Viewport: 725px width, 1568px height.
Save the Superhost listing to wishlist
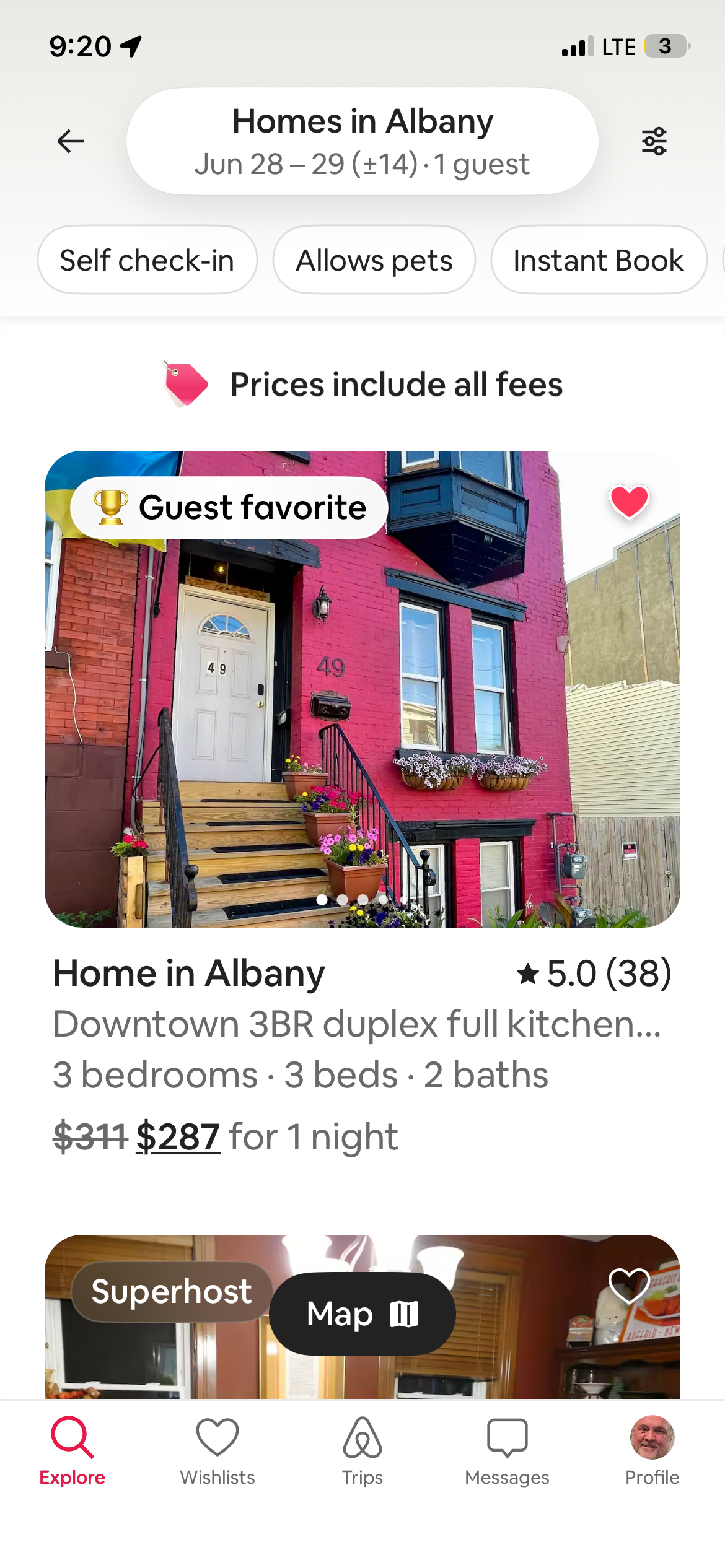tap(629, 1286)
